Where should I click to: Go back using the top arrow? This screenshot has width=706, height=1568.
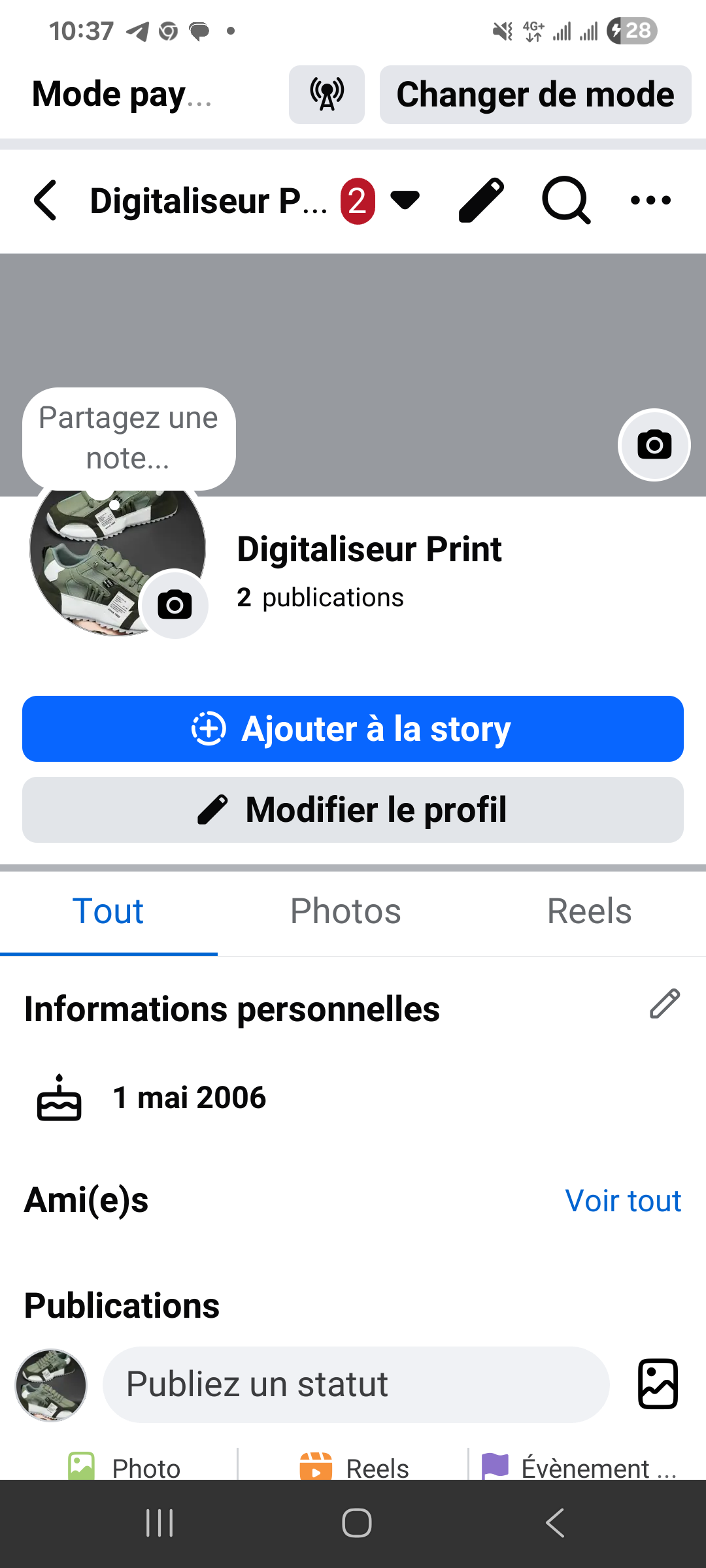coord(46,200)
